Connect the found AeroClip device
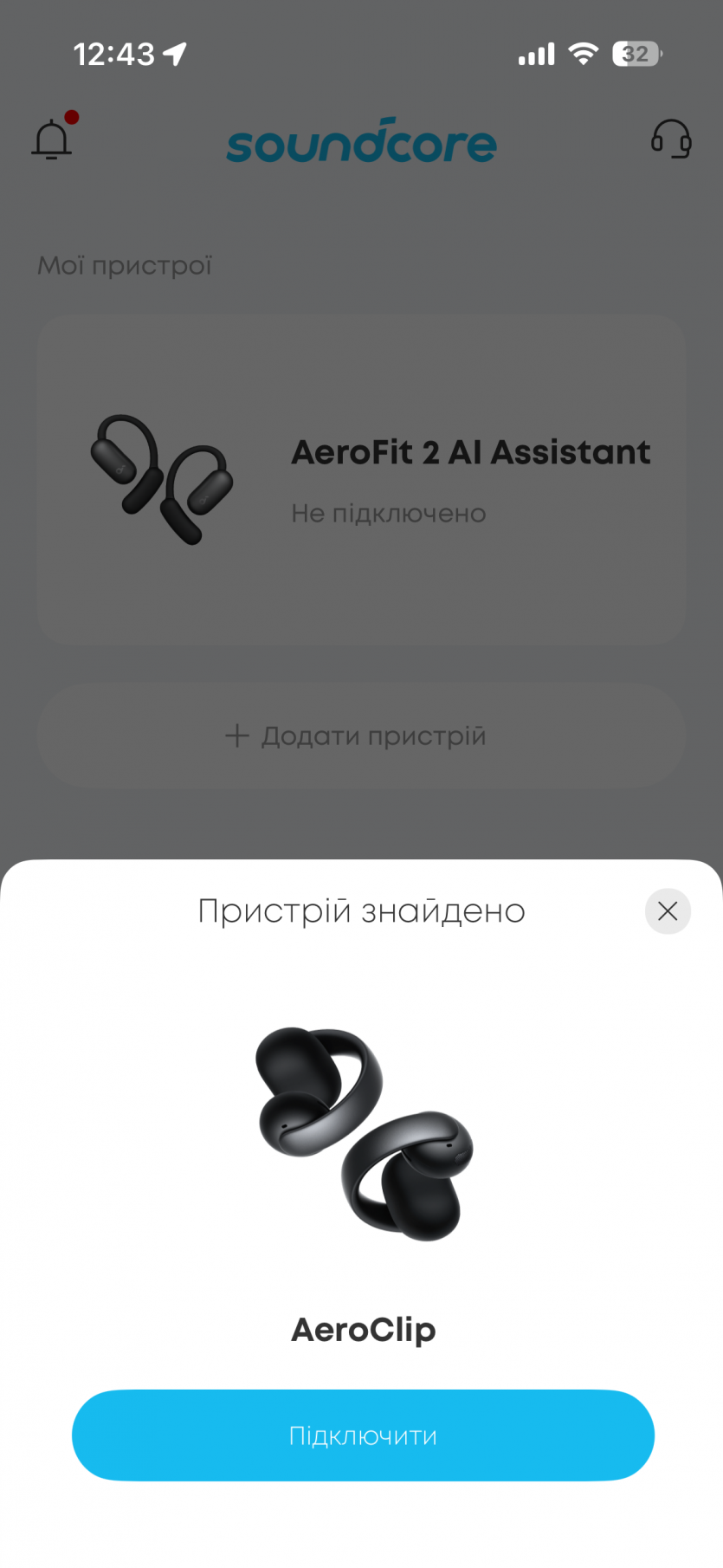Screen dimensions: 723x1568 [362, 1435]
